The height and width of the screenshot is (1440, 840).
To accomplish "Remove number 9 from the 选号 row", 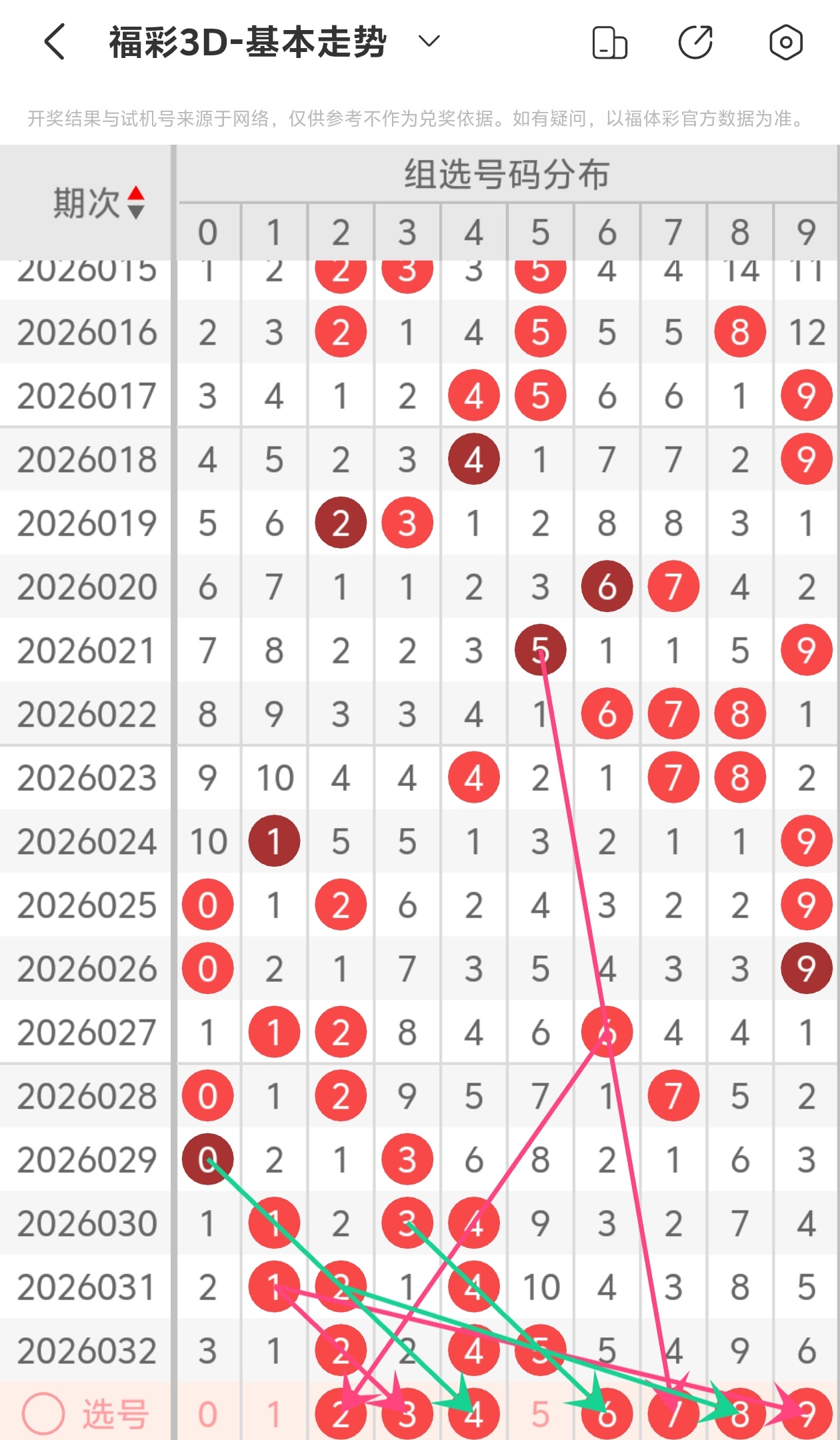I will pos(807,1414).
